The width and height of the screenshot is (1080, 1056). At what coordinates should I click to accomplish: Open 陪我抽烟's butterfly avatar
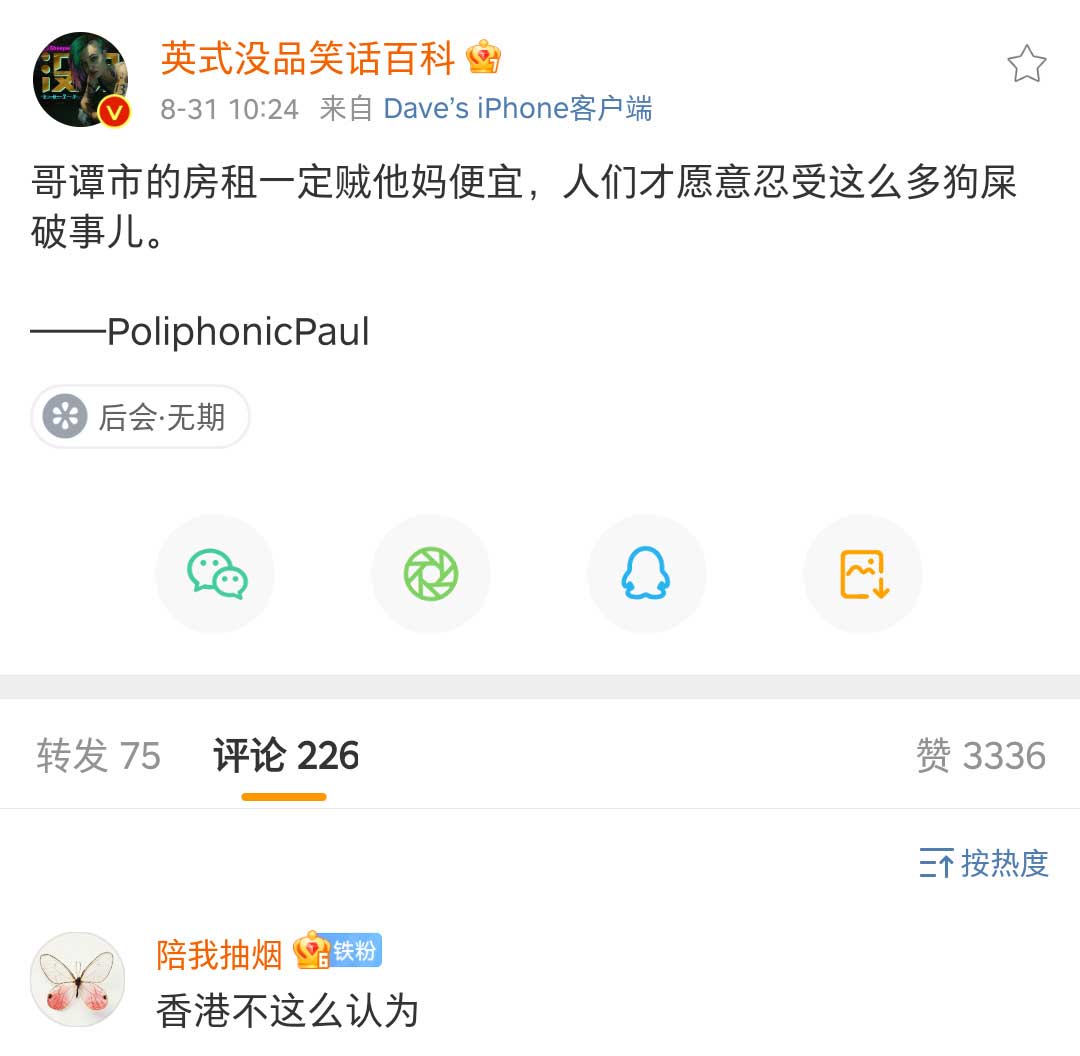click(78, 980)
